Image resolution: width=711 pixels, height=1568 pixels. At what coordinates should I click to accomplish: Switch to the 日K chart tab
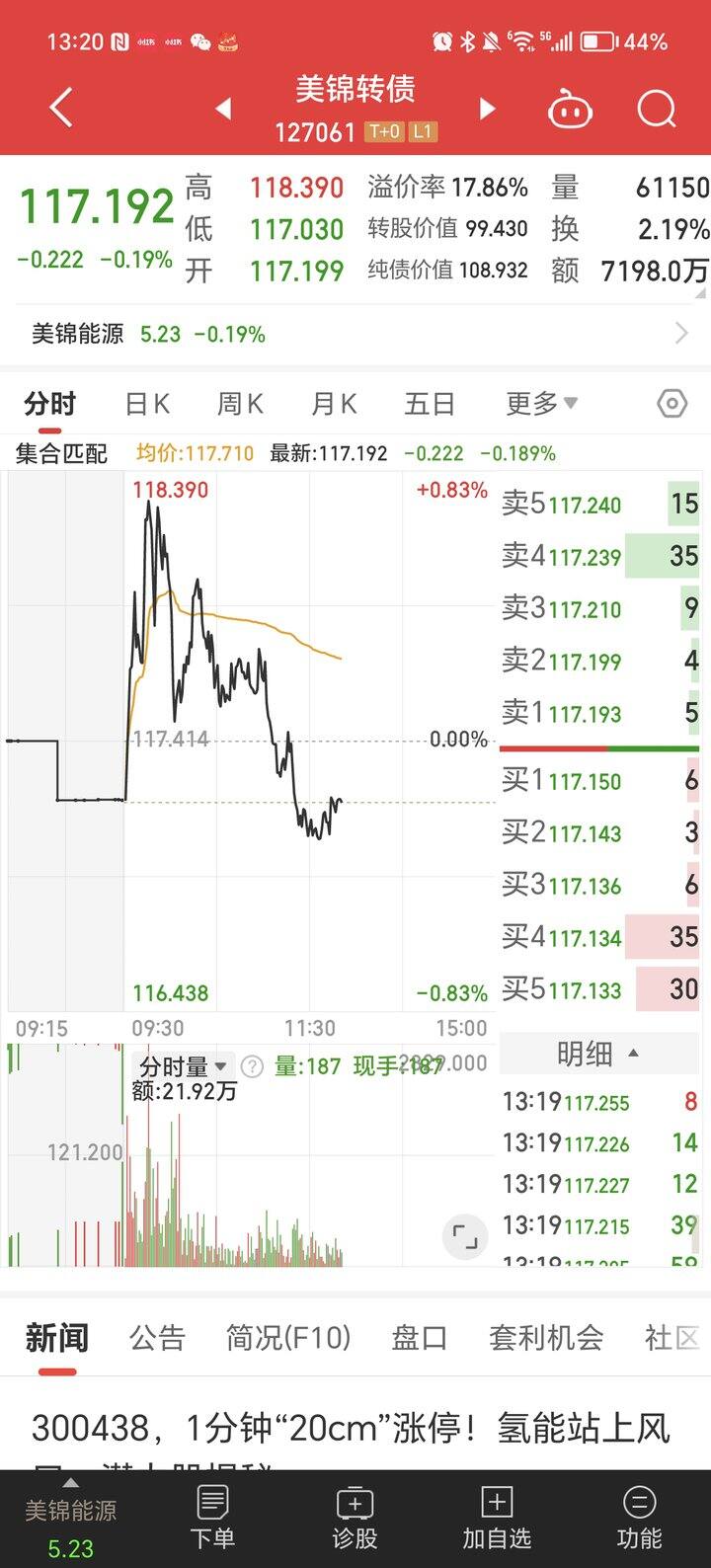point(148,404)
